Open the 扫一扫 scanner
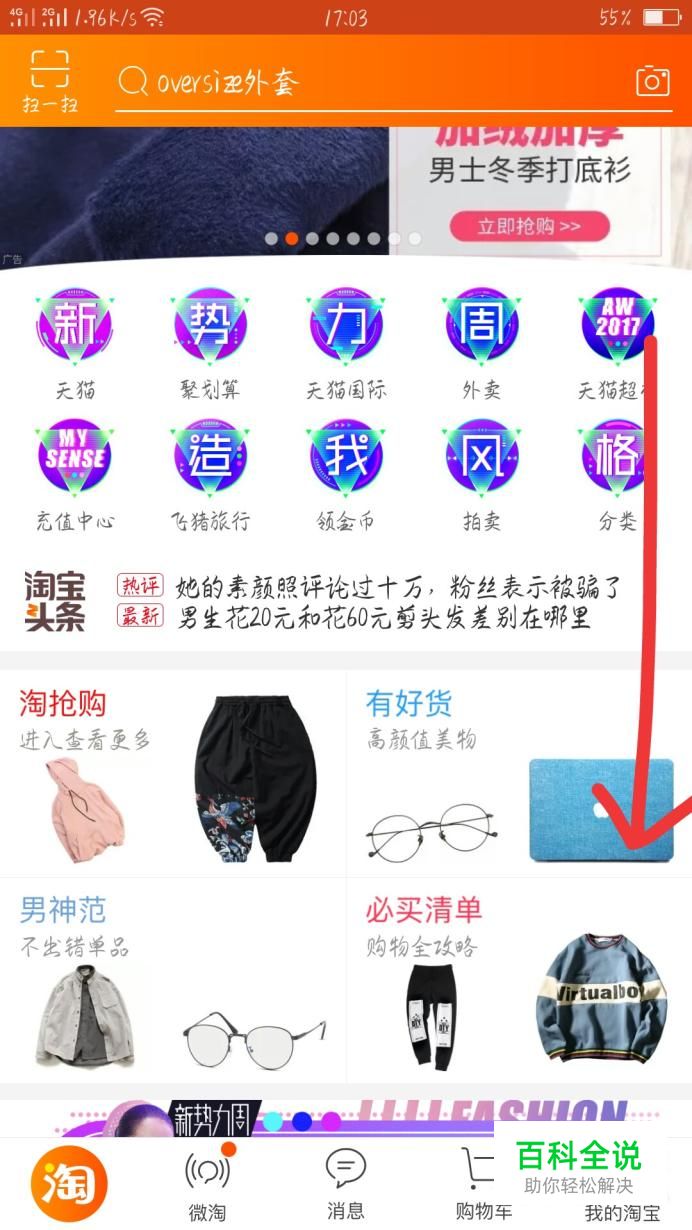Image resolution: width=692 pixels, height=1230 pixels. (49, 81)
